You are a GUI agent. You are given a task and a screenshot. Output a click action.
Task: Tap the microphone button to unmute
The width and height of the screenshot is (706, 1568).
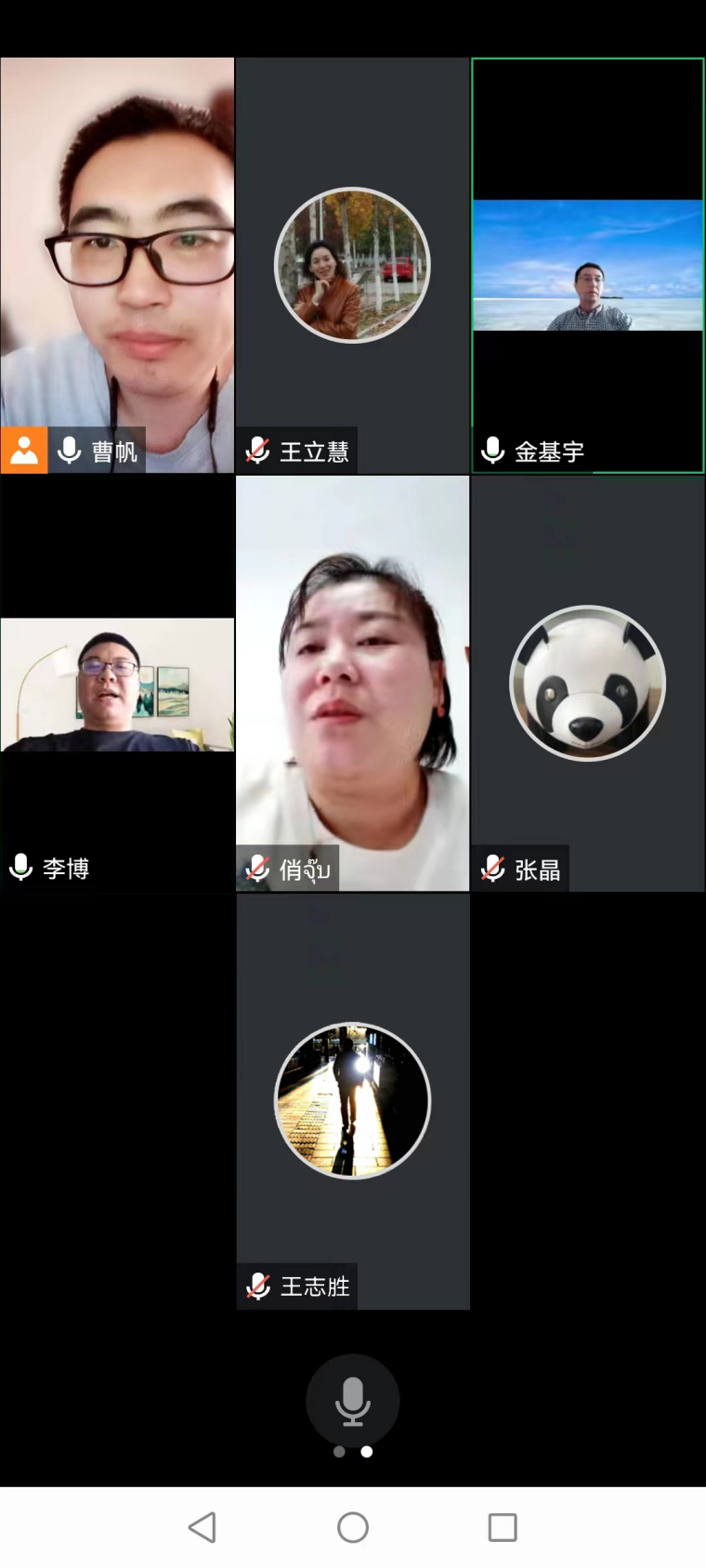click(x=352, y=1400)
